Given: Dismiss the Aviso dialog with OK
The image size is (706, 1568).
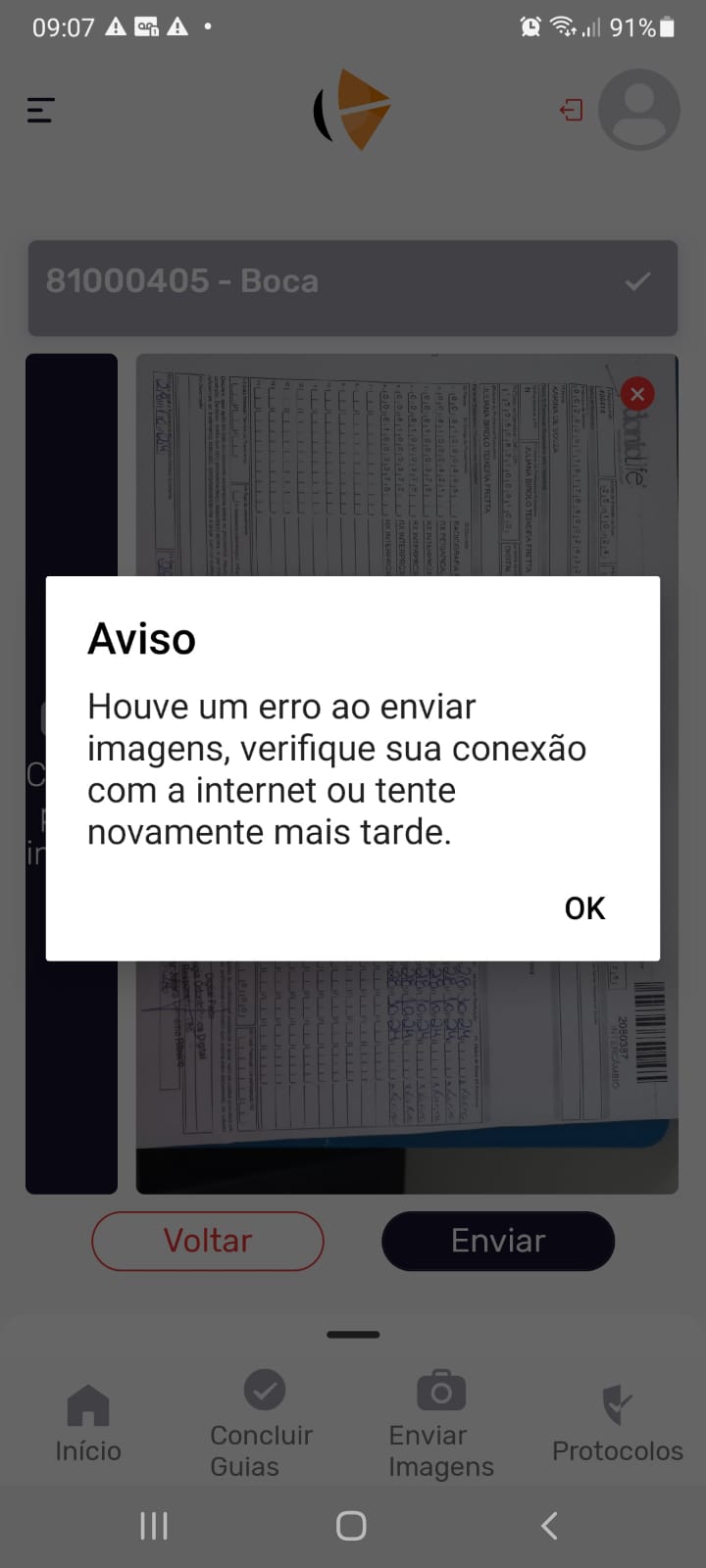Looking at the screenshot, I should (x=584, y=908).
